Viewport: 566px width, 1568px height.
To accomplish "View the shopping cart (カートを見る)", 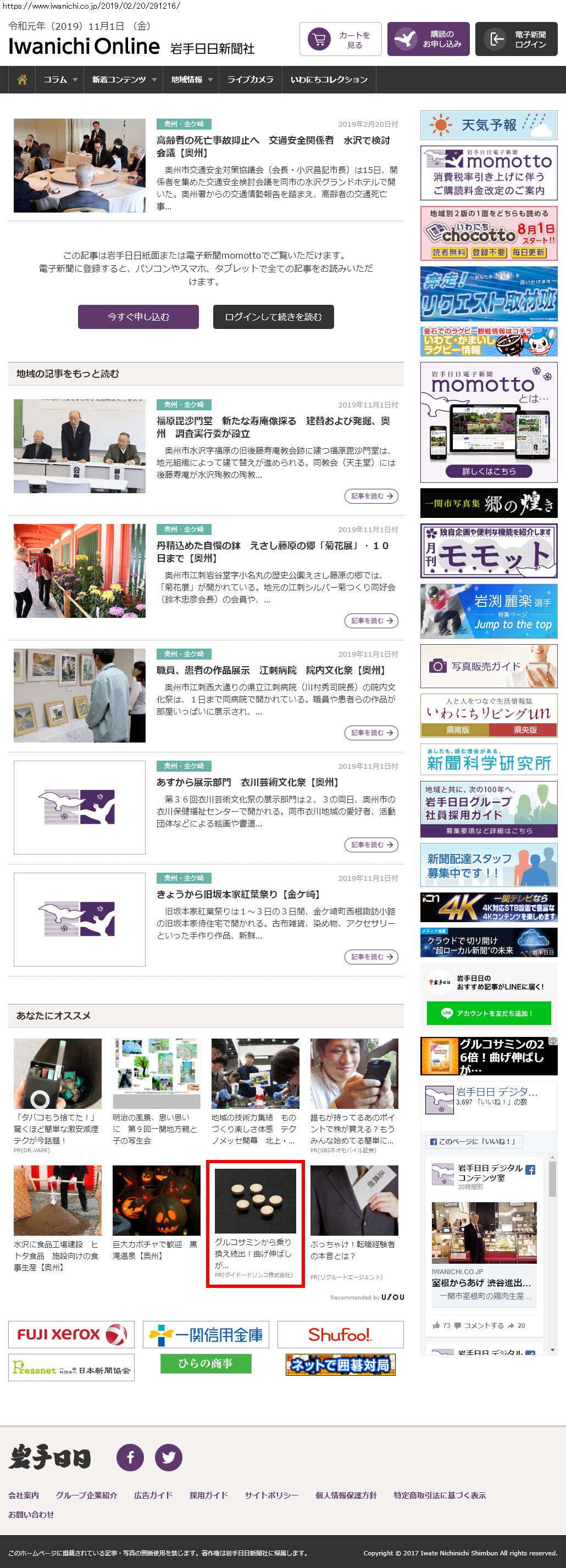I will (340, 40).
